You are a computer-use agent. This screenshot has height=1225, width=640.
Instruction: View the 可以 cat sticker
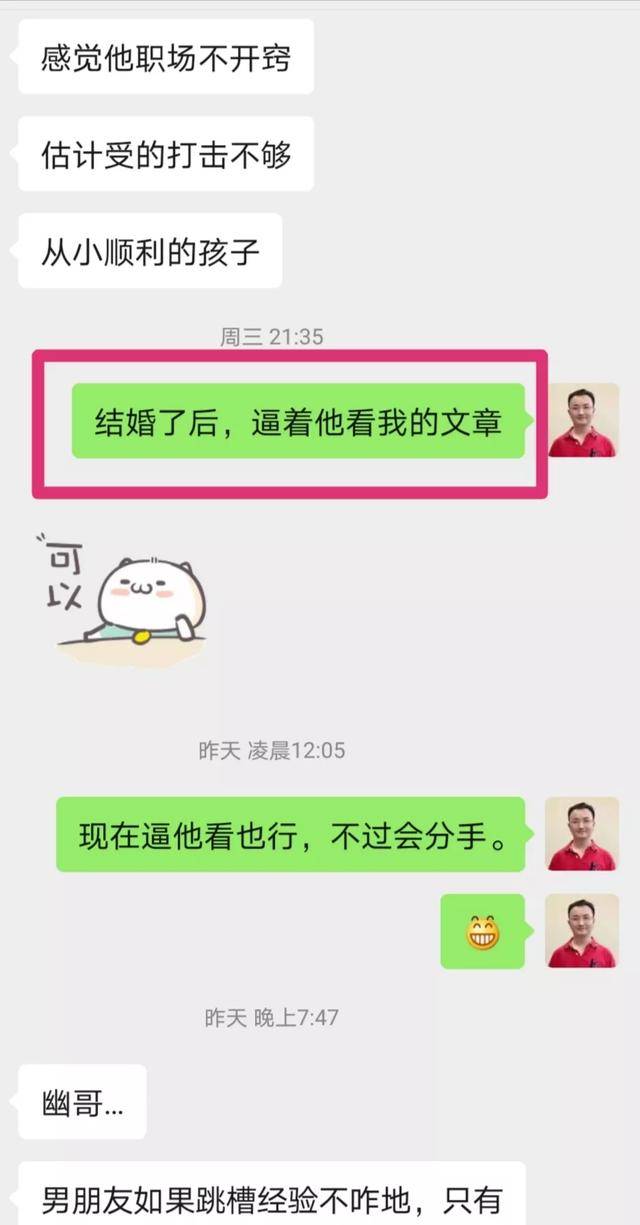[x=124, y=596]
